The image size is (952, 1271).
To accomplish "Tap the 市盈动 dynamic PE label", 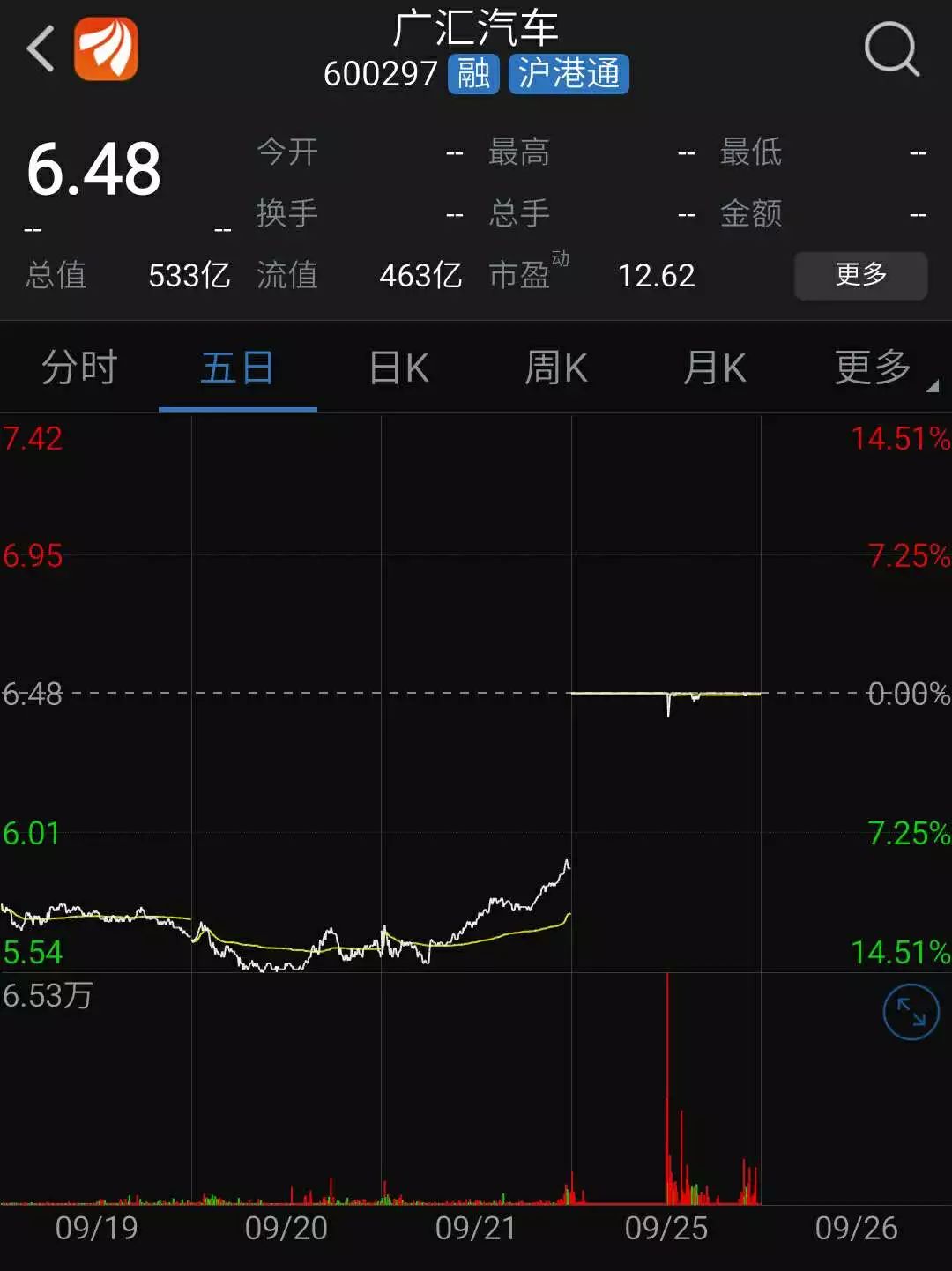I will click(x=526, y=276).
